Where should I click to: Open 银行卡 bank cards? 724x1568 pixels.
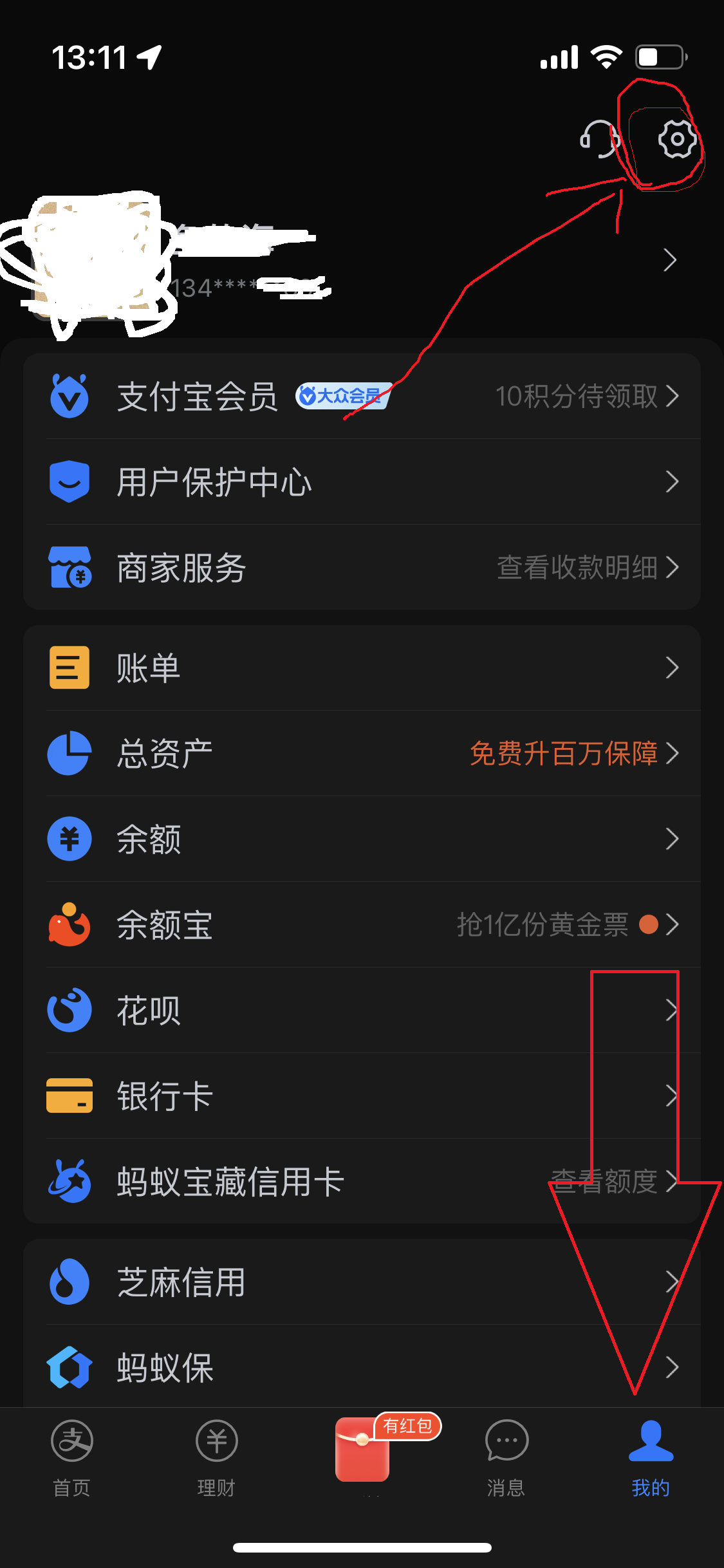[362, 1096]
